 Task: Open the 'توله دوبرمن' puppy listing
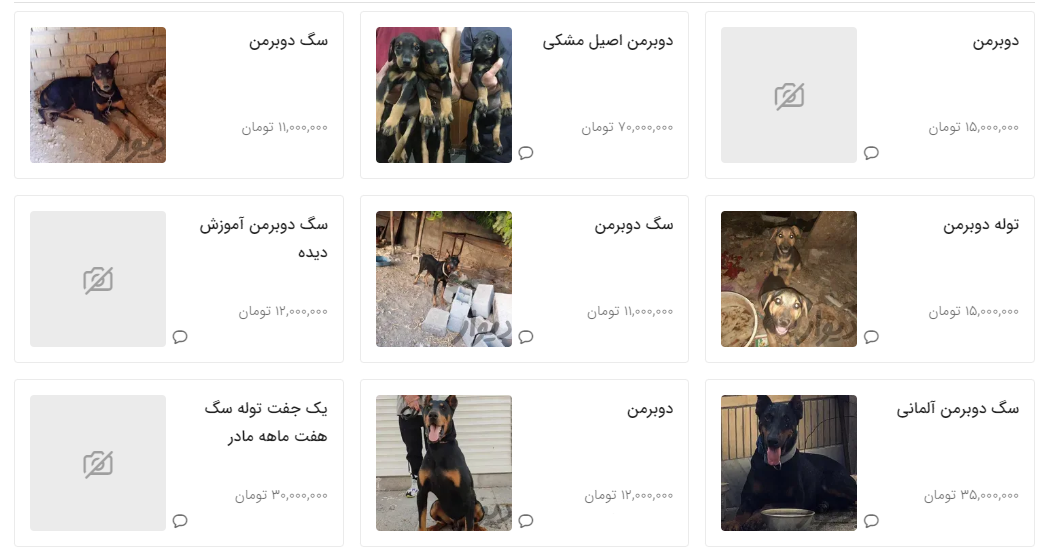(x=980, y=226)
